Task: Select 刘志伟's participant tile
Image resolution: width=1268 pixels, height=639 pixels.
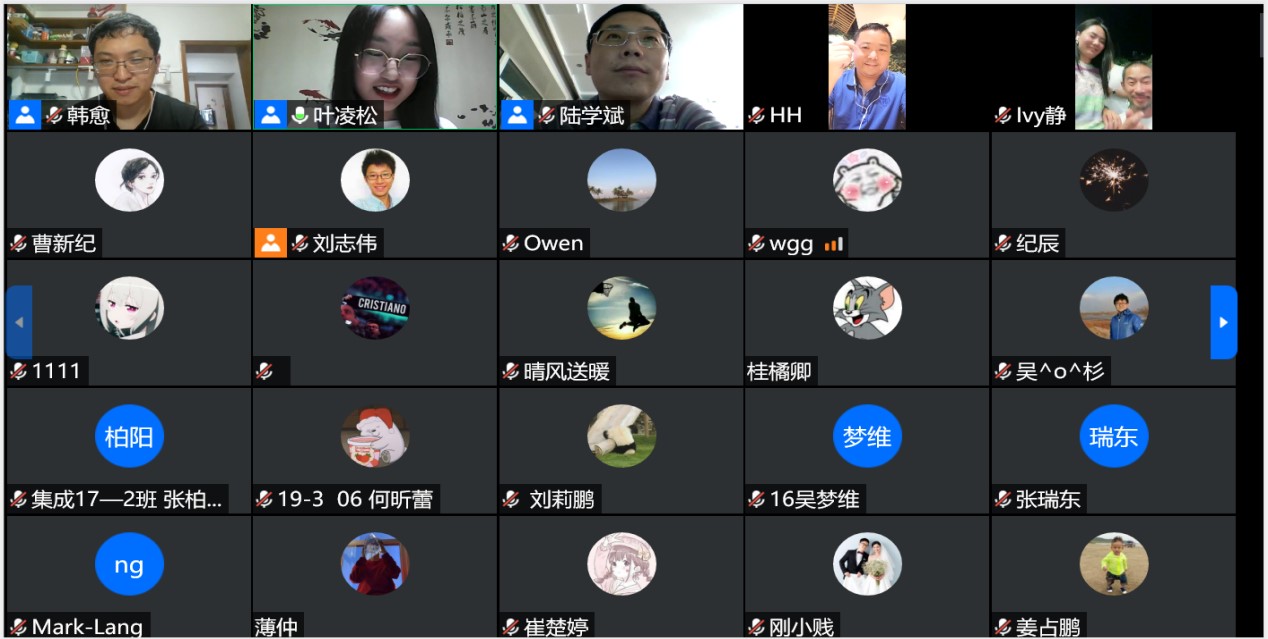Action: pos(374,193)
